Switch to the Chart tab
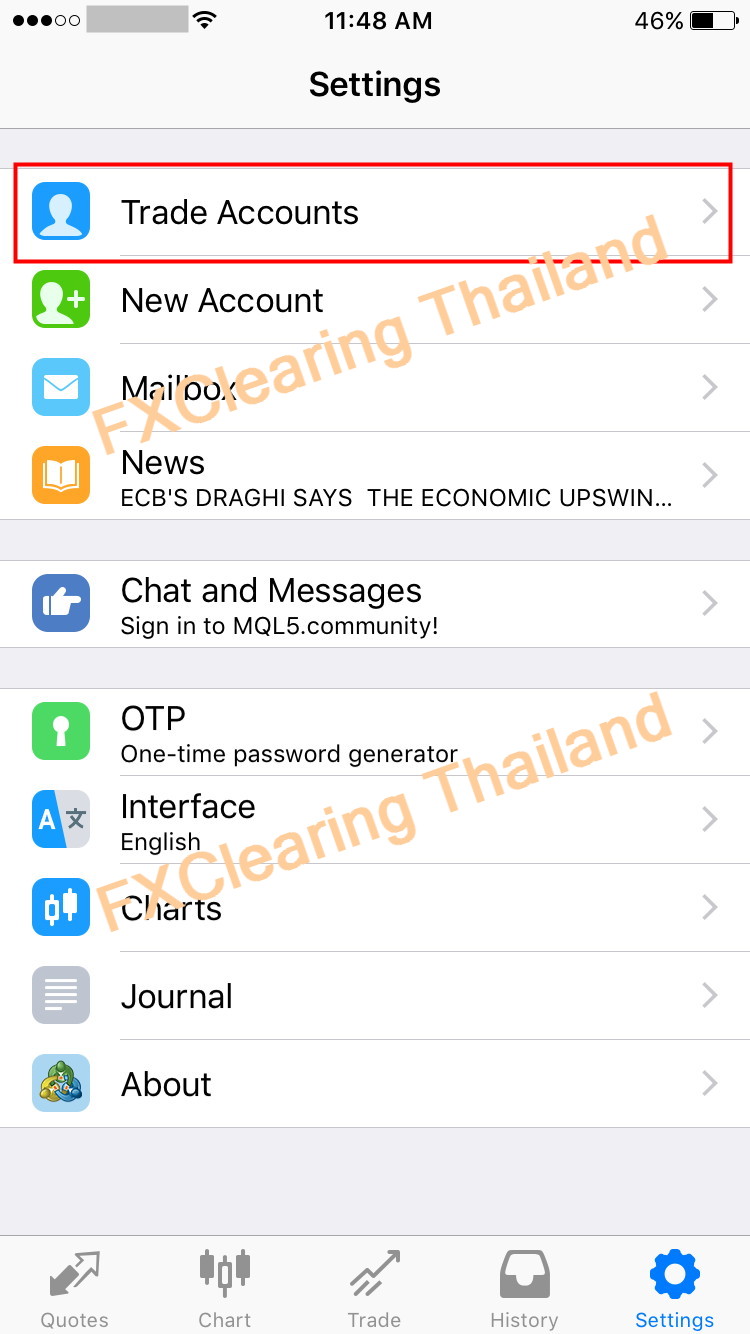The height and width of the screenshot is (1334, 750). 225,1288
